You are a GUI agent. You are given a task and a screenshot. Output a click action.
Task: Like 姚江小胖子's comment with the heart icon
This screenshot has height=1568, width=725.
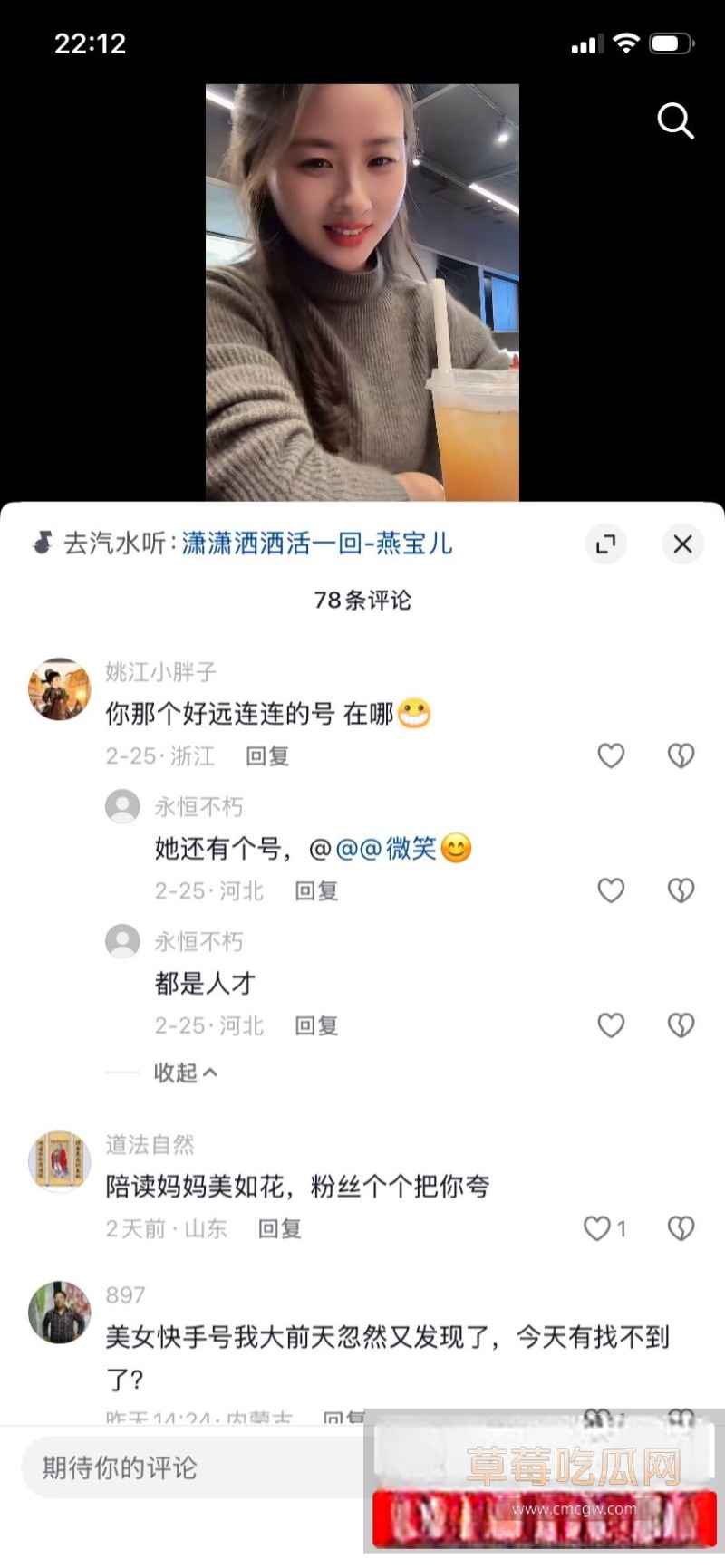coord(611,755)
